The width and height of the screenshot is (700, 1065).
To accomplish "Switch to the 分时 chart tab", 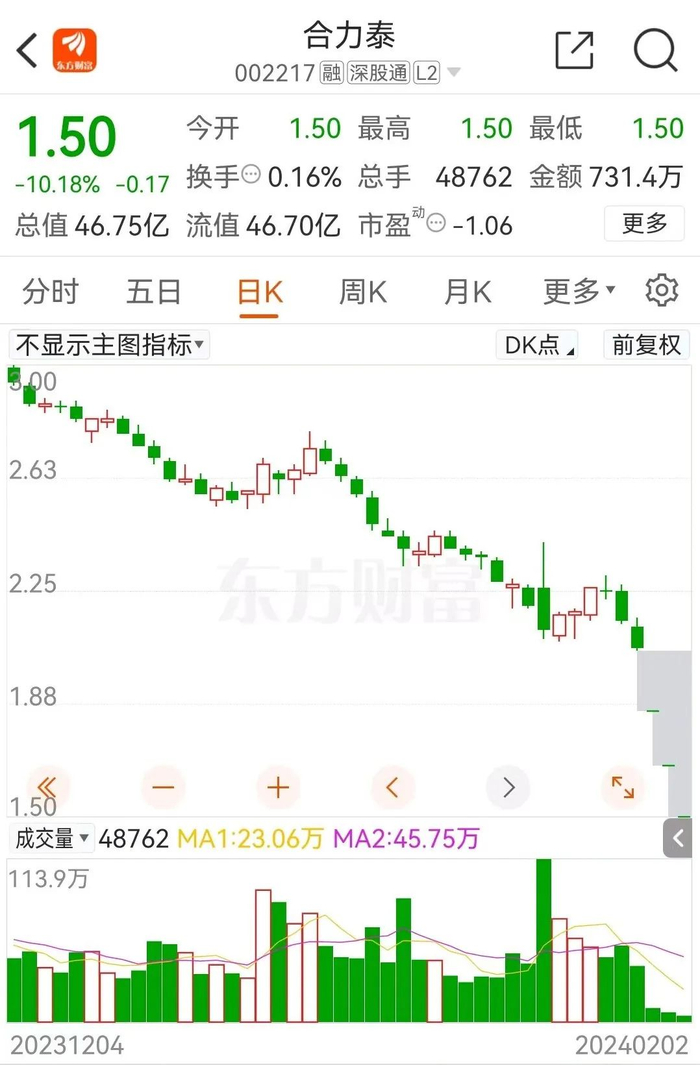I will pos(50,292).
